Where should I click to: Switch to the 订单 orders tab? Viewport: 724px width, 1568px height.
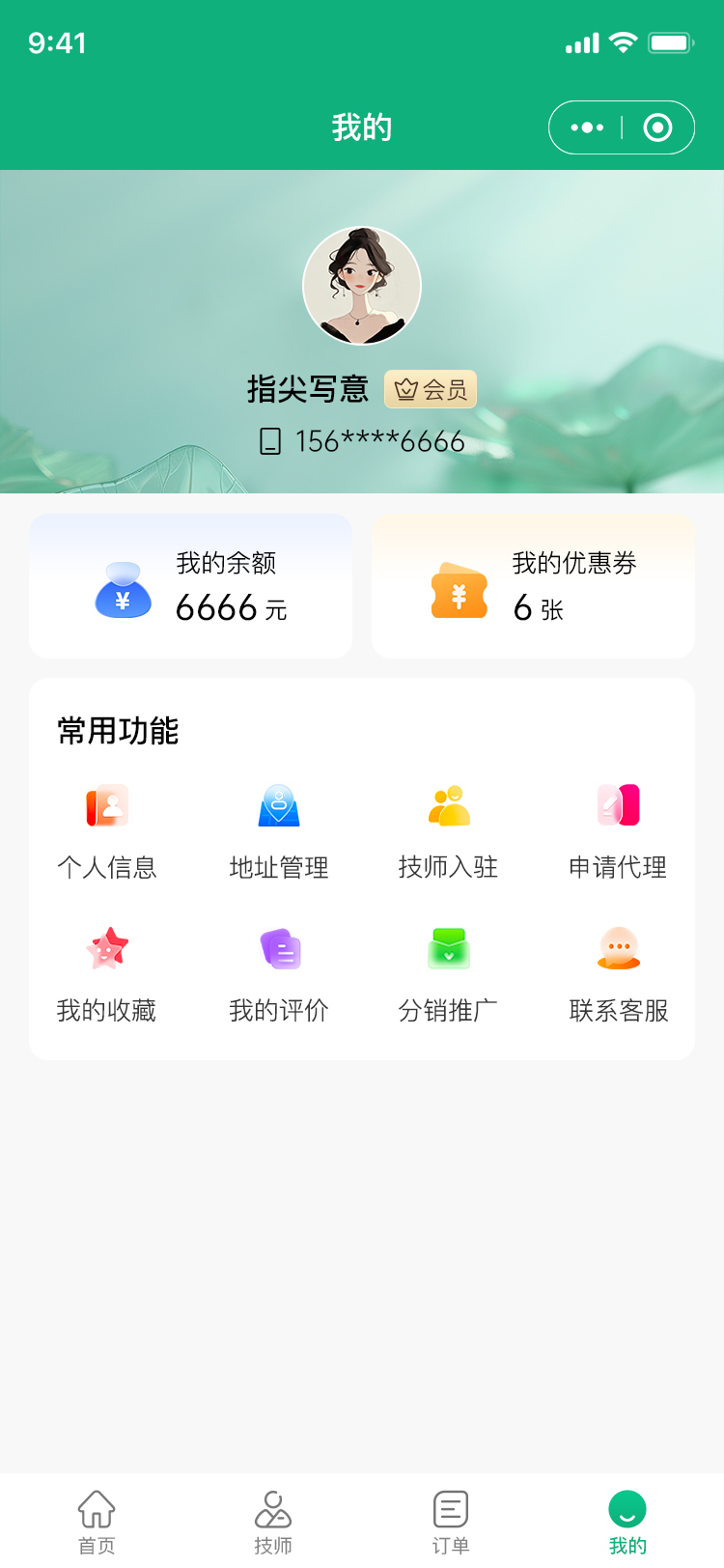pyautogui.click(x=451, y=1522)
